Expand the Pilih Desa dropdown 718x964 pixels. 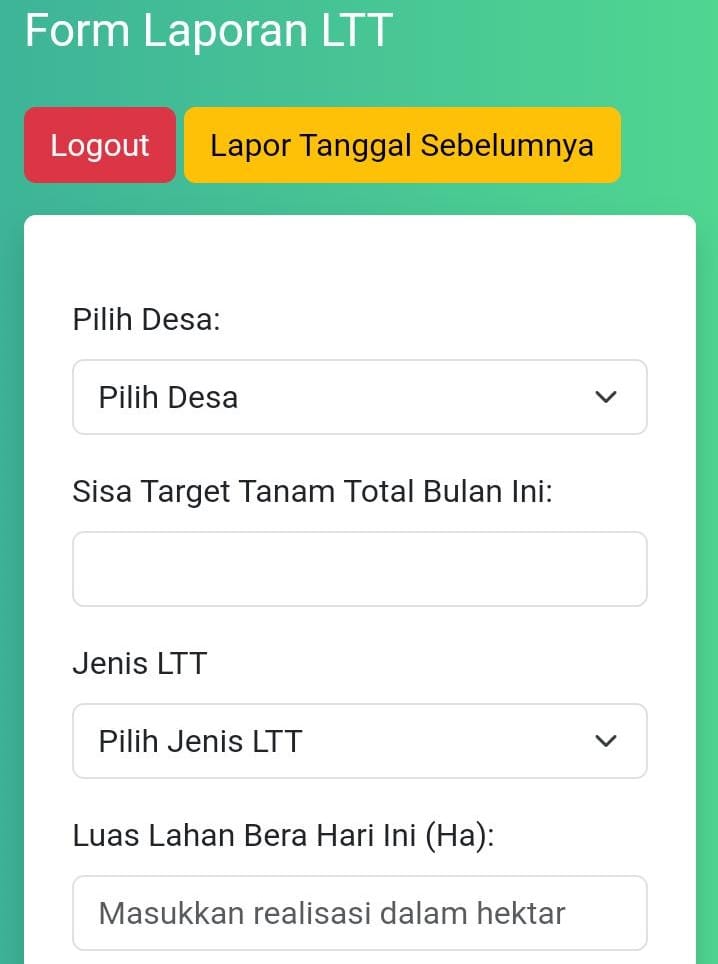pos(360,397)
